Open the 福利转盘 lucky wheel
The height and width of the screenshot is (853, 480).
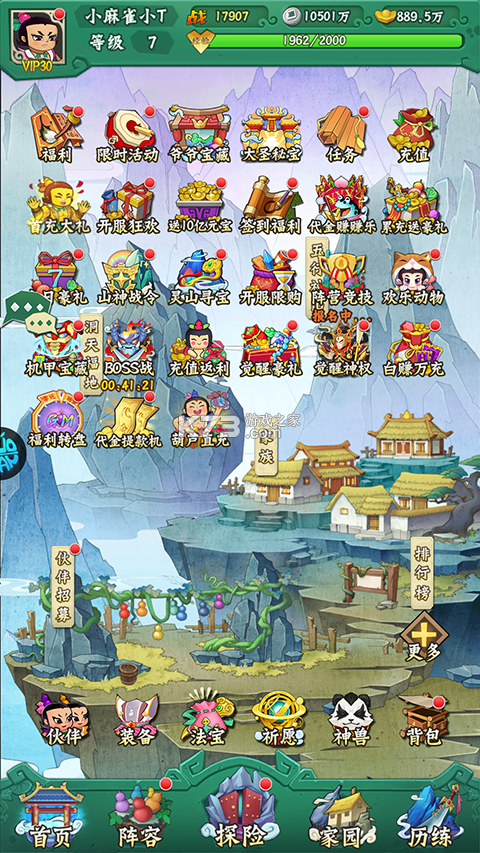coord(57,420)
